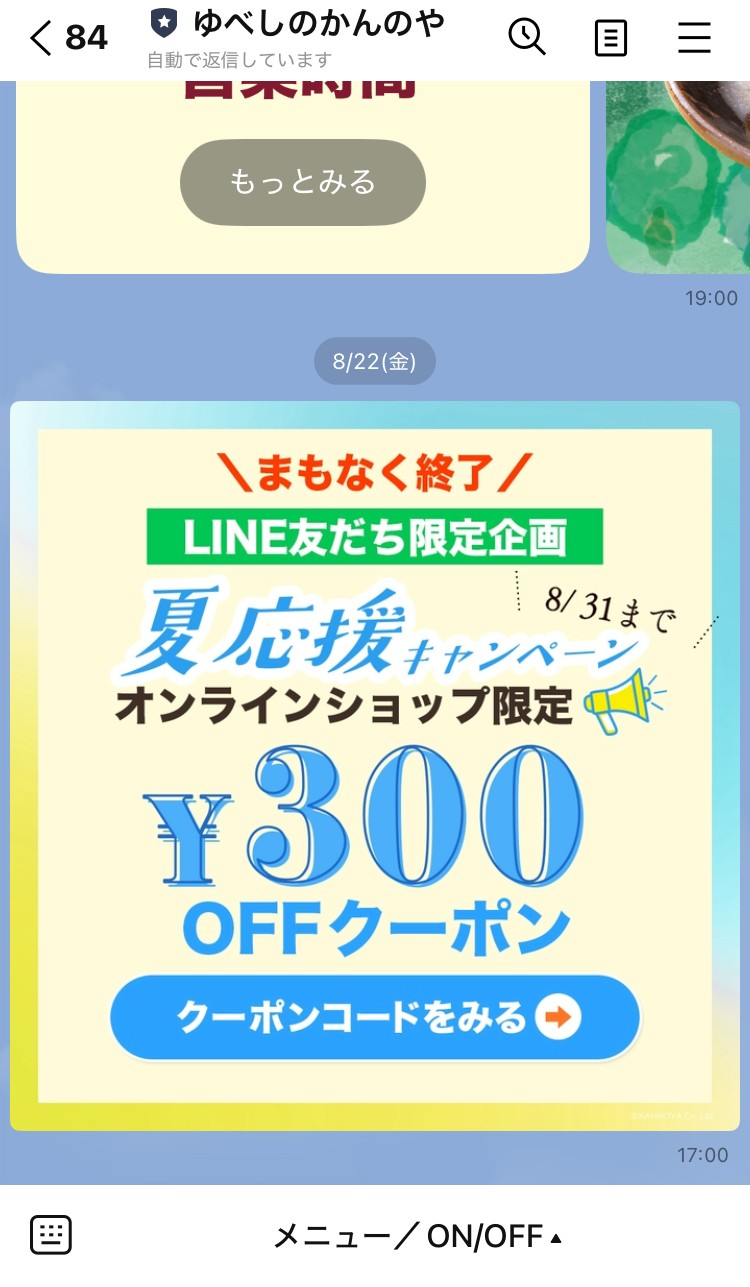
Task: Tap the もっとみる button
Action: click(302, 182)
